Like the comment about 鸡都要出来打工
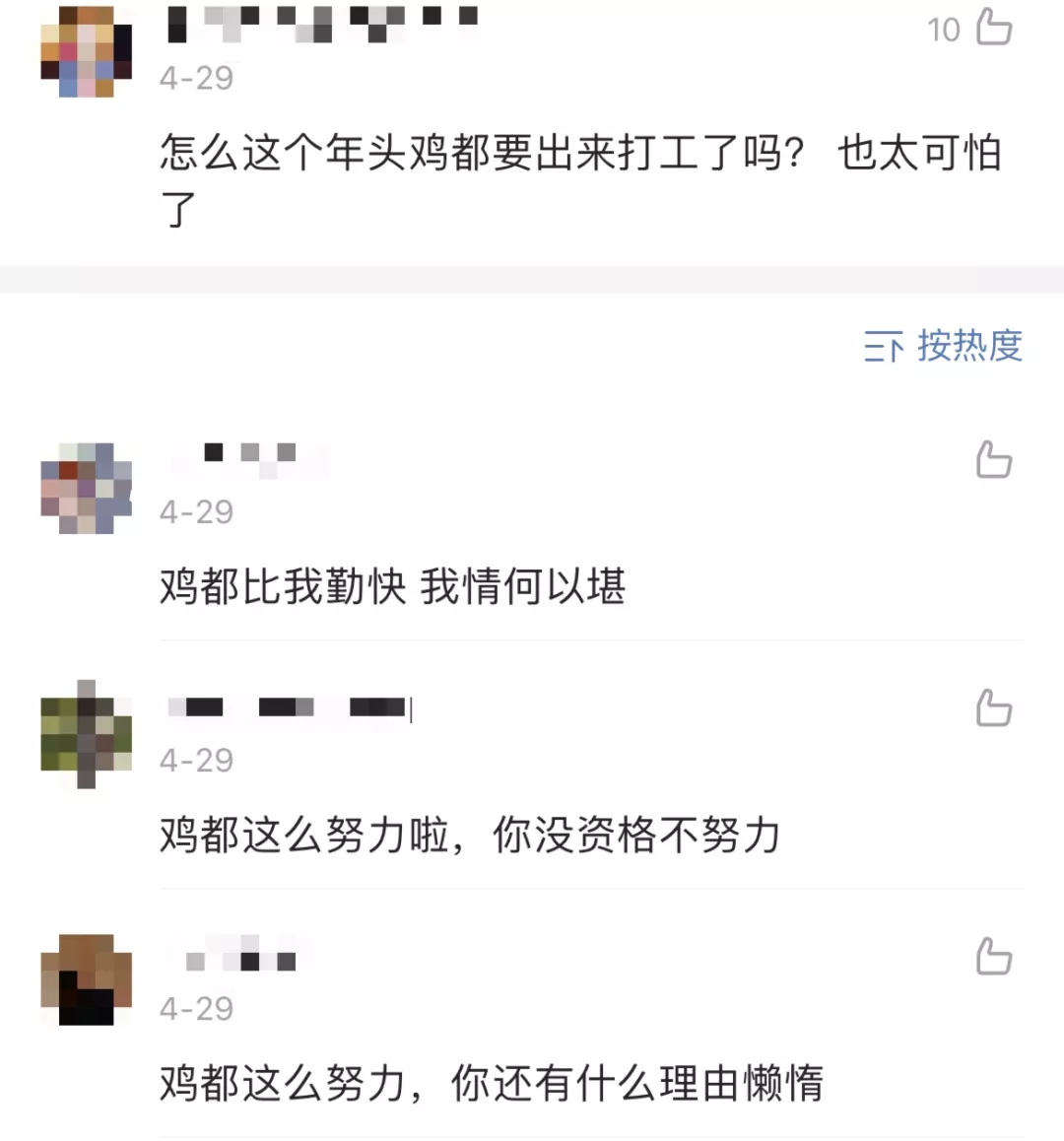The height and width of the screenshot is (1141, 1064). pos(993,27)
